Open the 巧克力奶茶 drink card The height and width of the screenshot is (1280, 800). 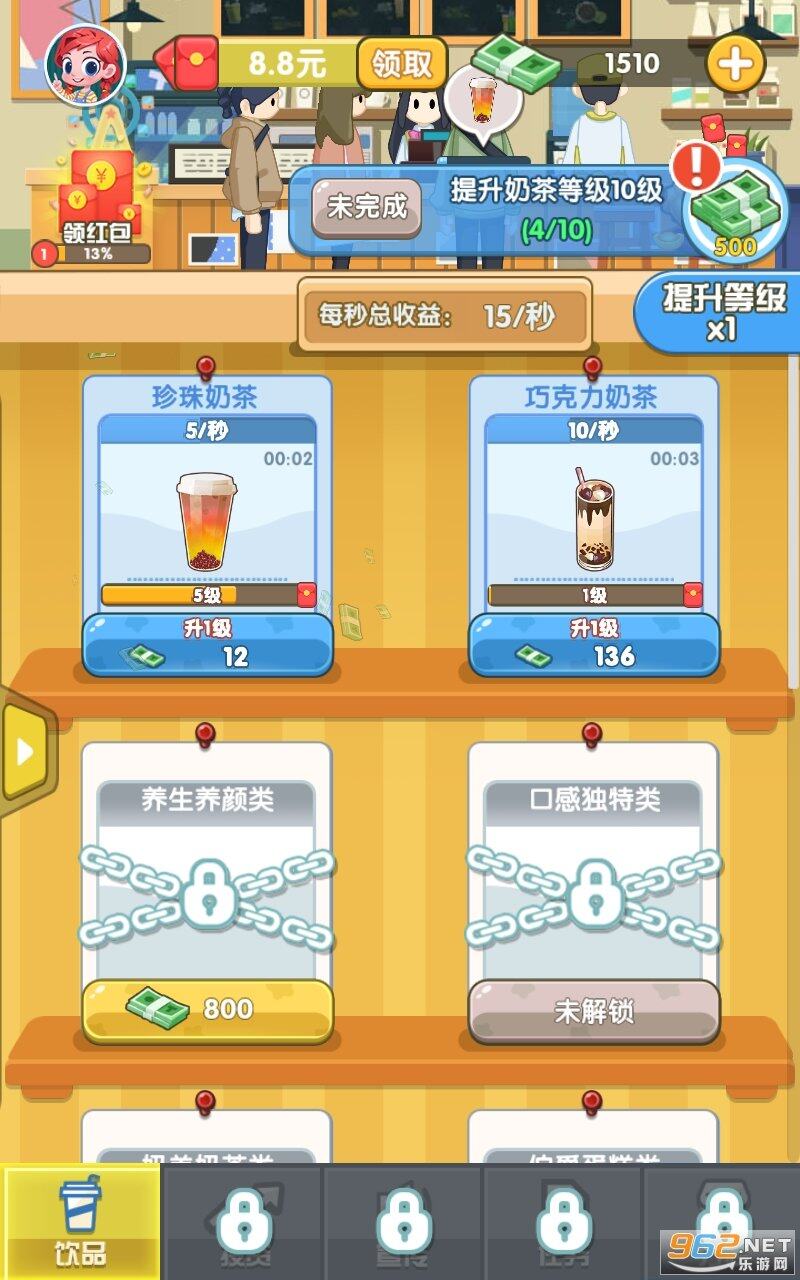[594, 500]
